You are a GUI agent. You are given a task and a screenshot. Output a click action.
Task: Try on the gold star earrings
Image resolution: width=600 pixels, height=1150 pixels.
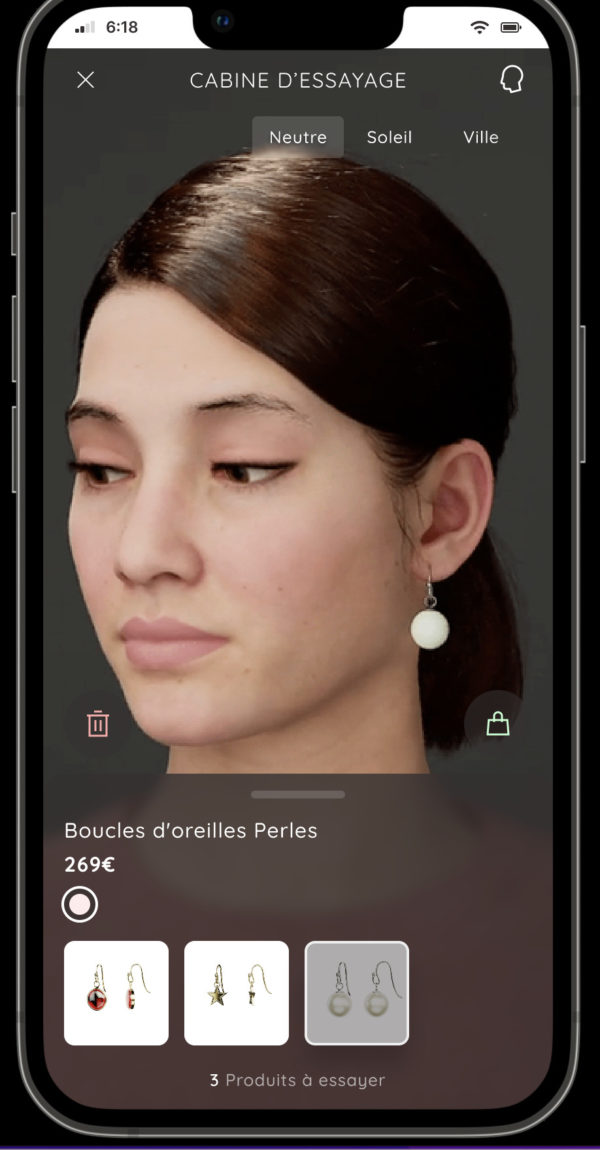pyautogui.click(x=236, y=993)
